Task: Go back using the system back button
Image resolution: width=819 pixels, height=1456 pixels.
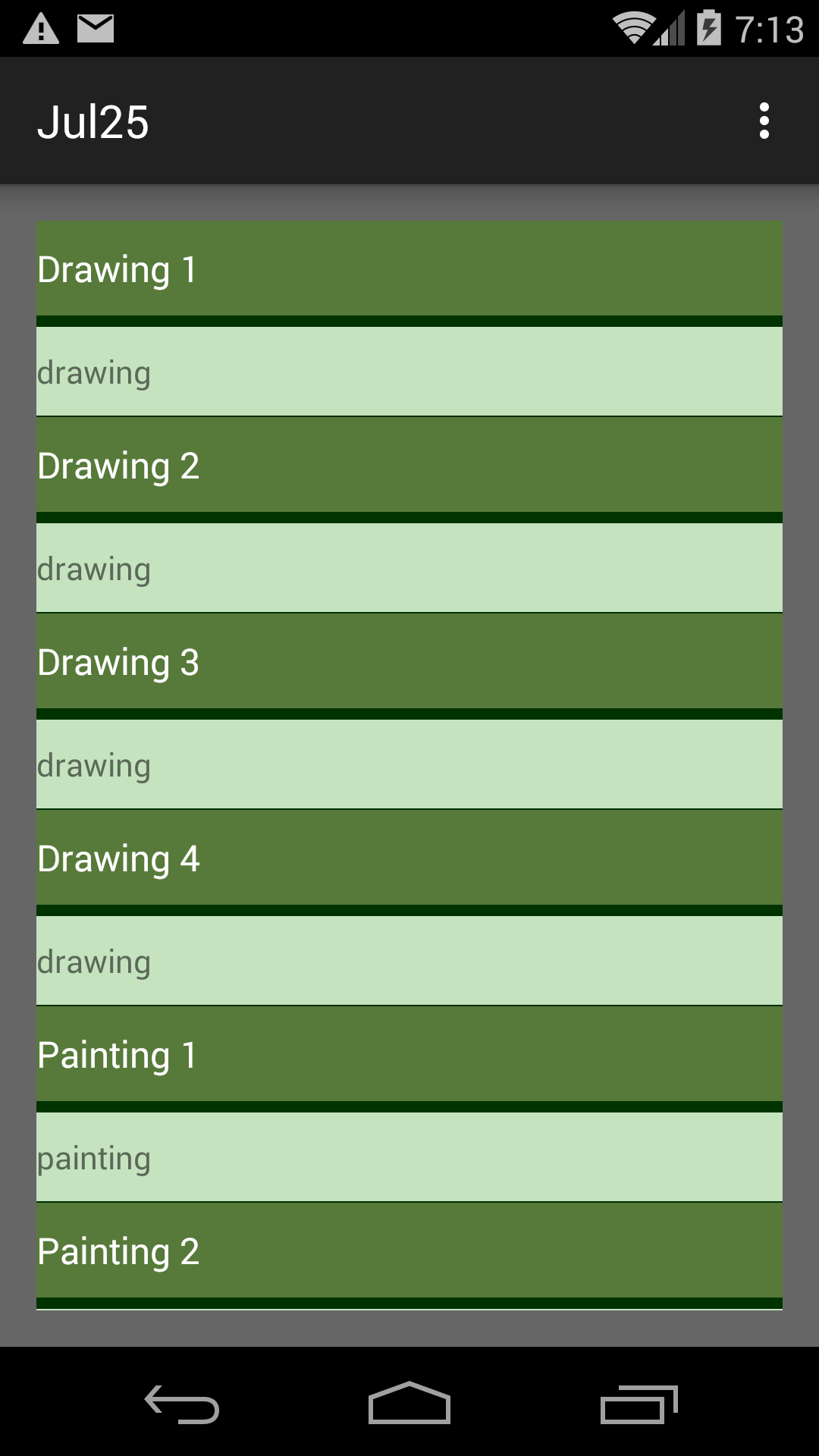Action: [182, 1404]
